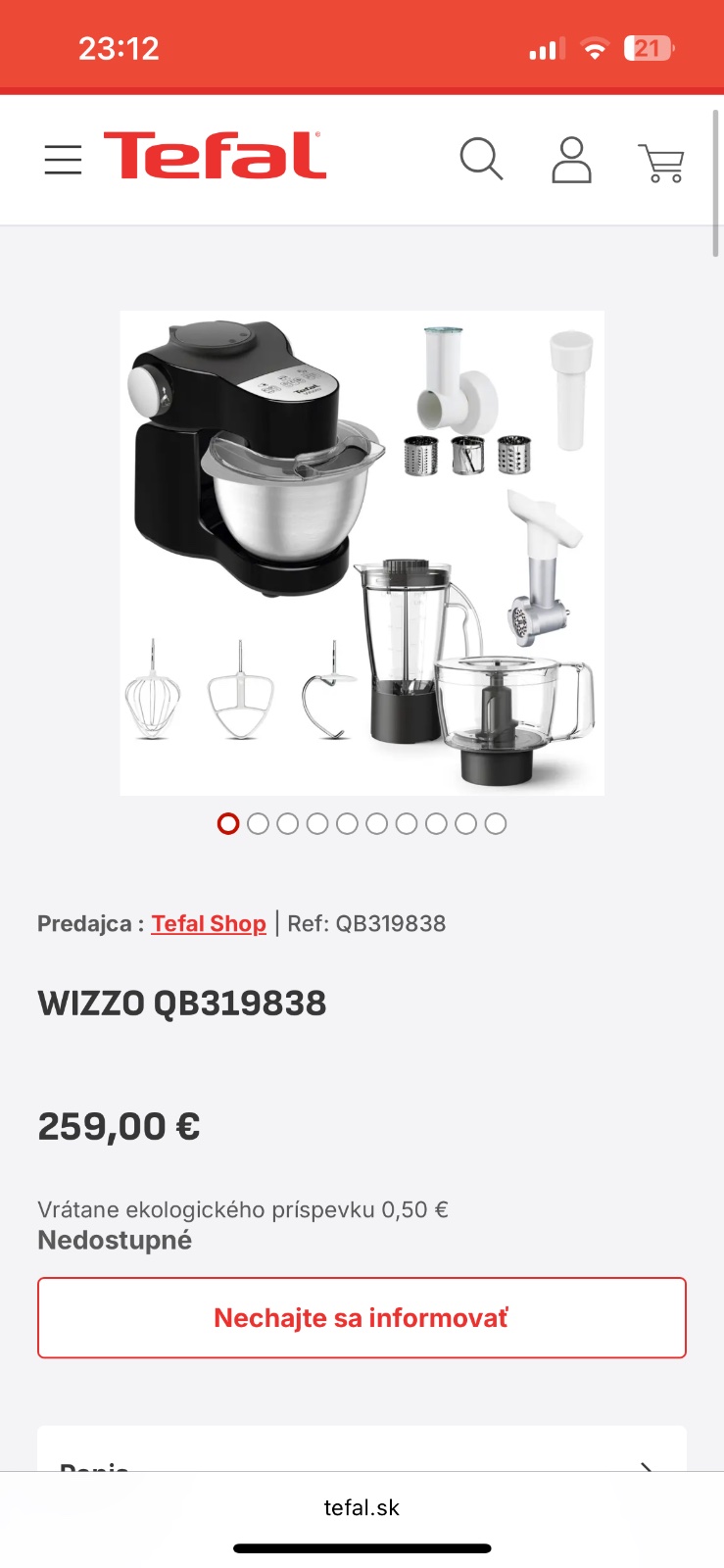
Task: Tap the tefal.sk address bar
Action: (362, 1508)
